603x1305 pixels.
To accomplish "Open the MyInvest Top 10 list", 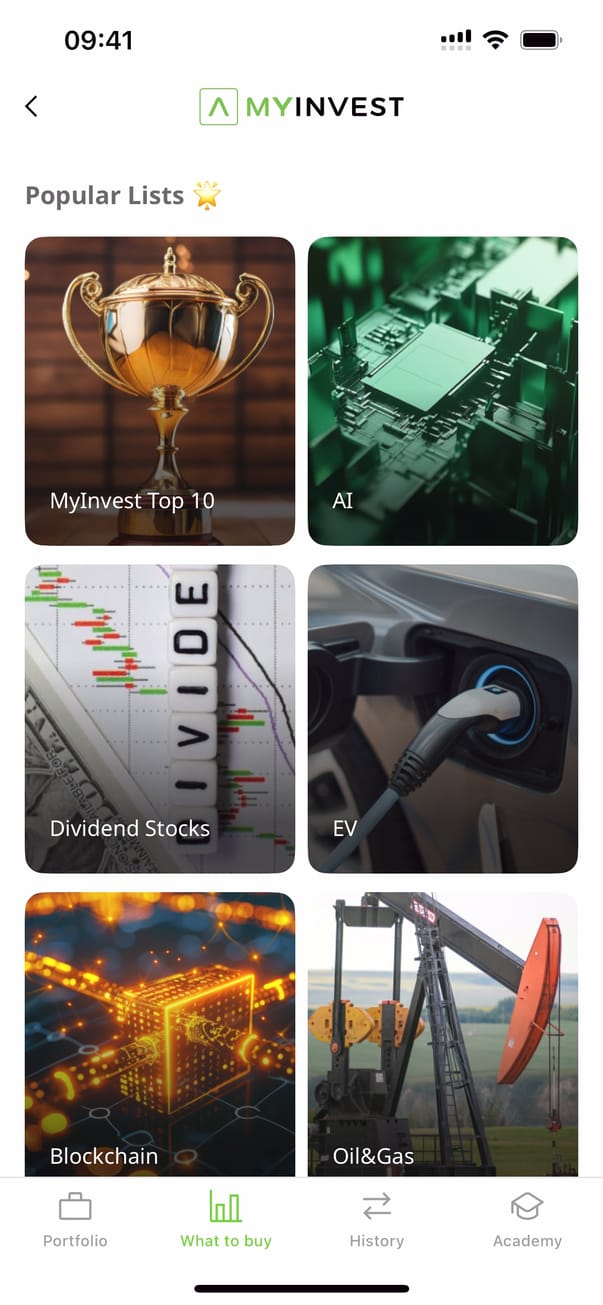I will 160,391.
